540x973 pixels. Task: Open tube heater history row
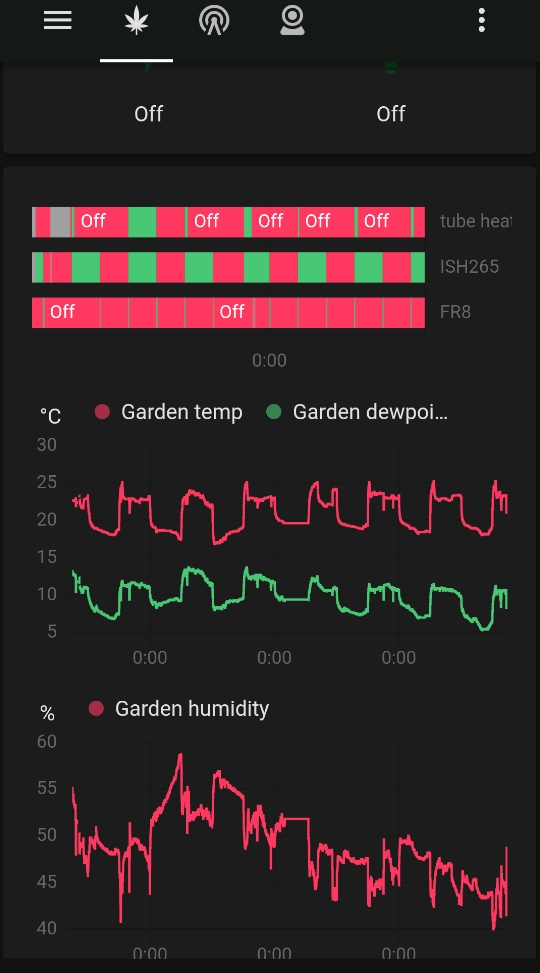272,222
